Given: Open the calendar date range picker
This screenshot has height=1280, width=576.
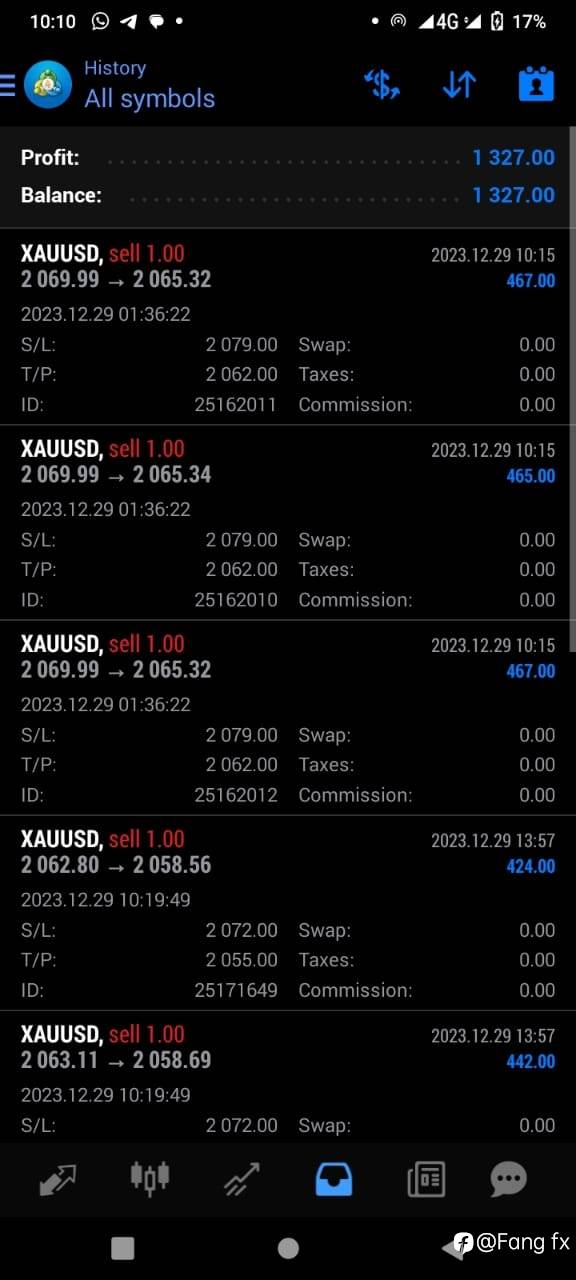Looking at the screenshot, I should (536, 85).
